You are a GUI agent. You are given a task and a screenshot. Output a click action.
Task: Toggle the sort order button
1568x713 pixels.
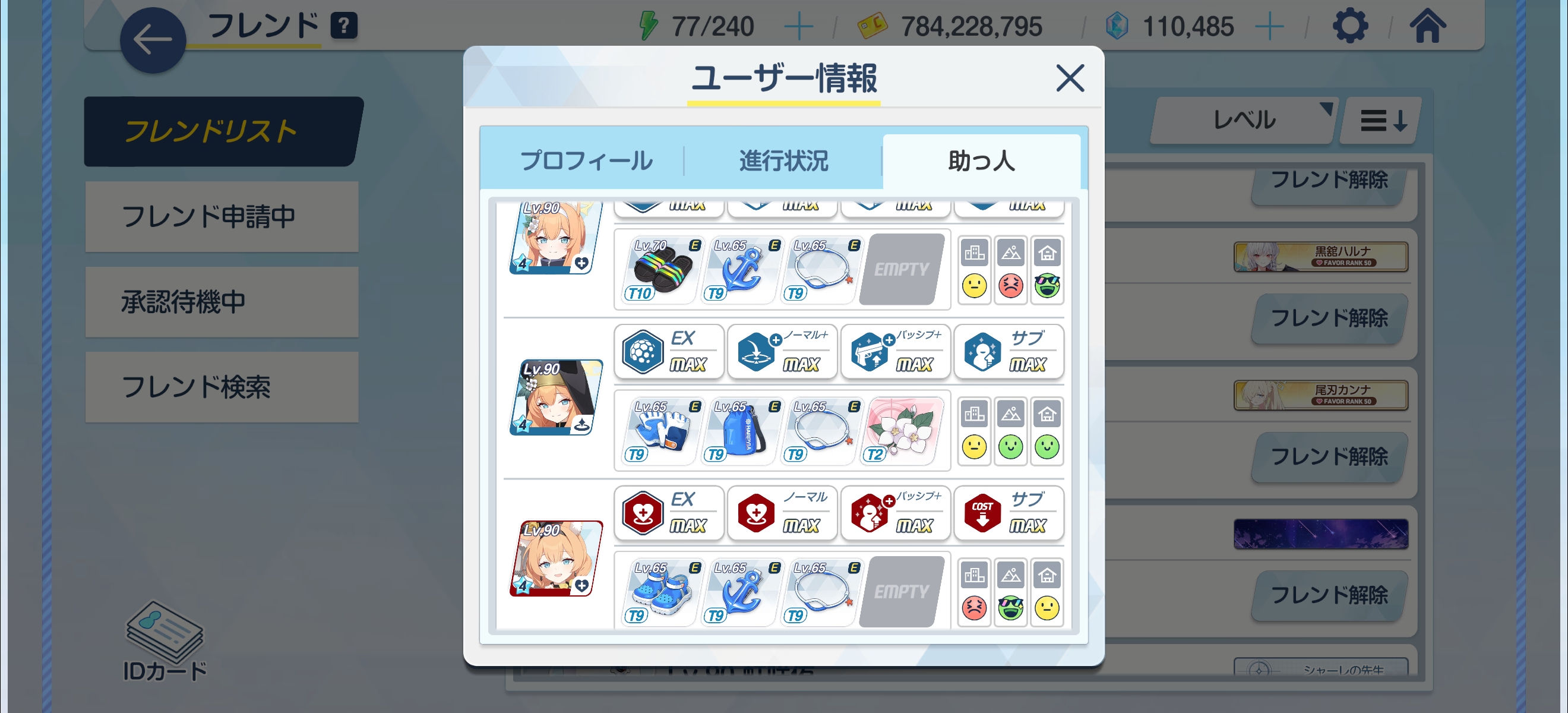click(1382, 120)
